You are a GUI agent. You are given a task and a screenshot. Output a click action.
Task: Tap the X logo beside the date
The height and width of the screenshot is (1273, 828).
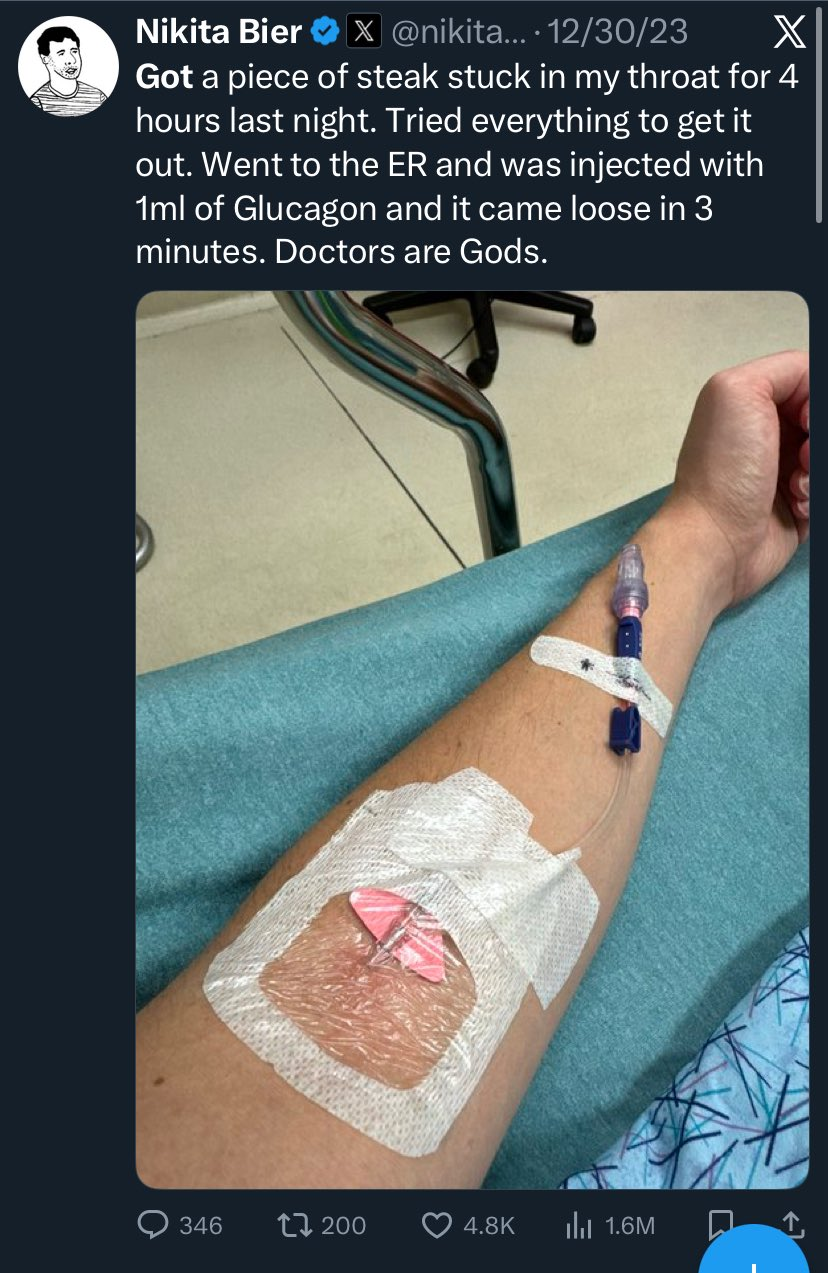pos(790,33)
